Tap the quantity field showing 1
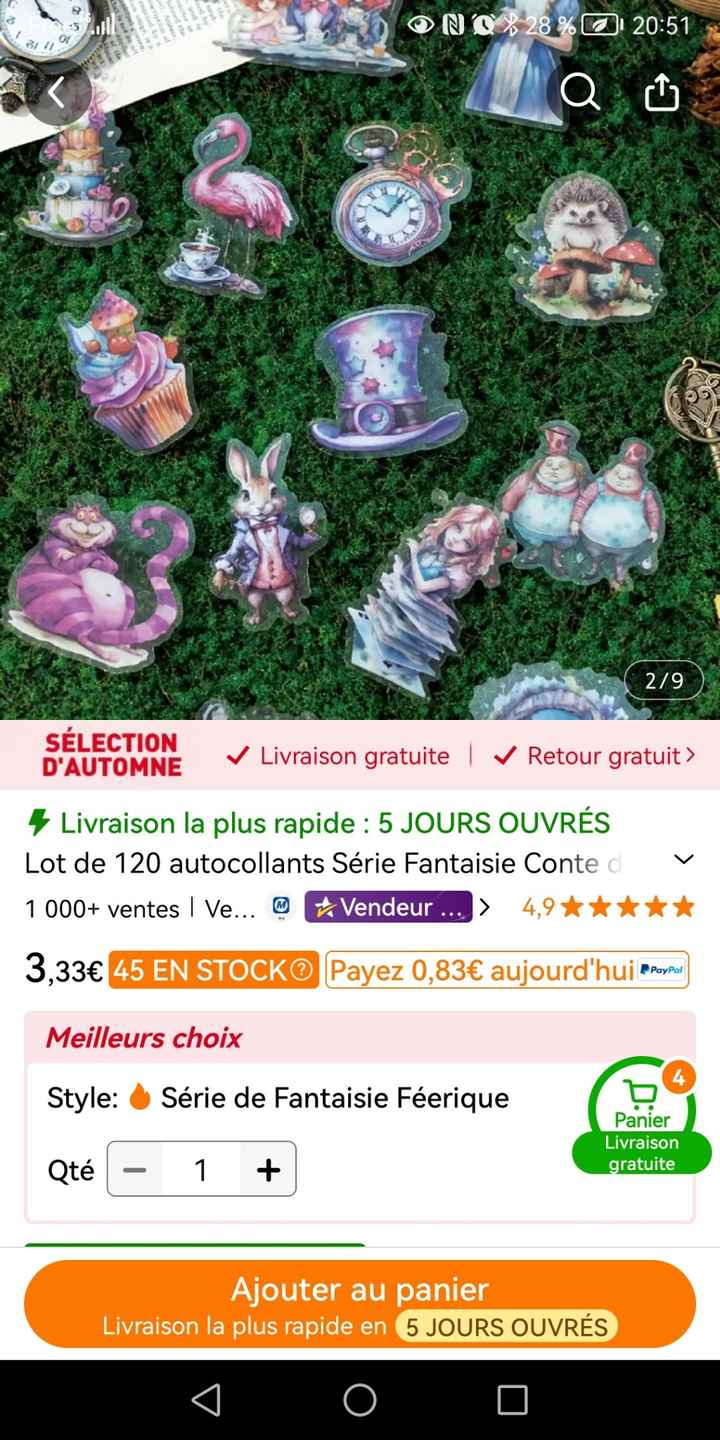This screenshot has height=1440, width=720. coord(201,1169)
